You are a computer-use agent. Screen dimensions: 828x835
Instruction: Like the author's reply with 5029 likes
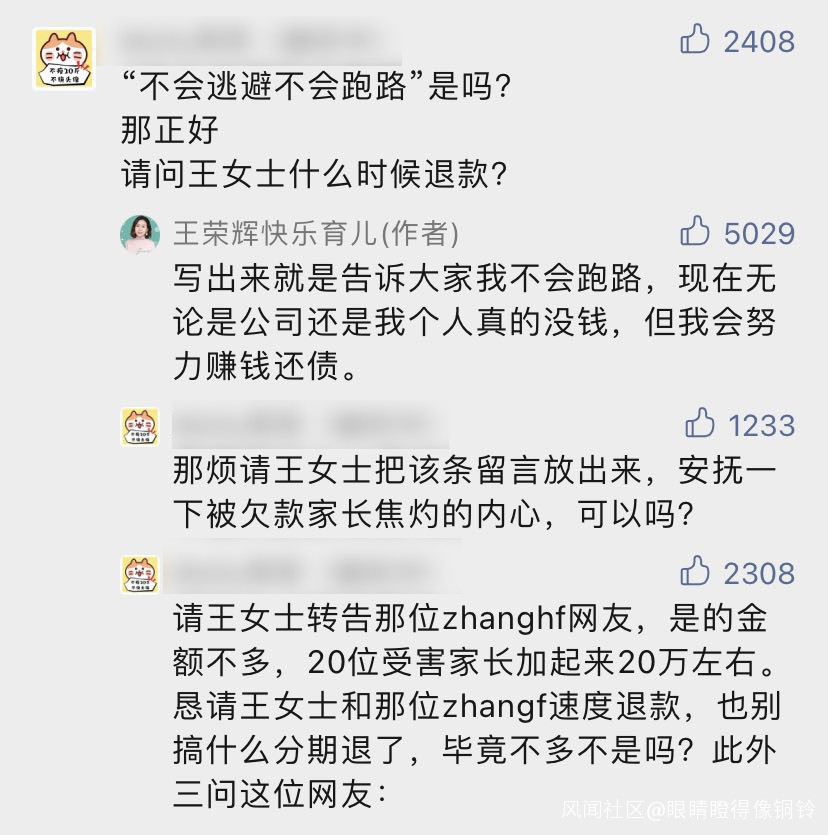[695, 231]
